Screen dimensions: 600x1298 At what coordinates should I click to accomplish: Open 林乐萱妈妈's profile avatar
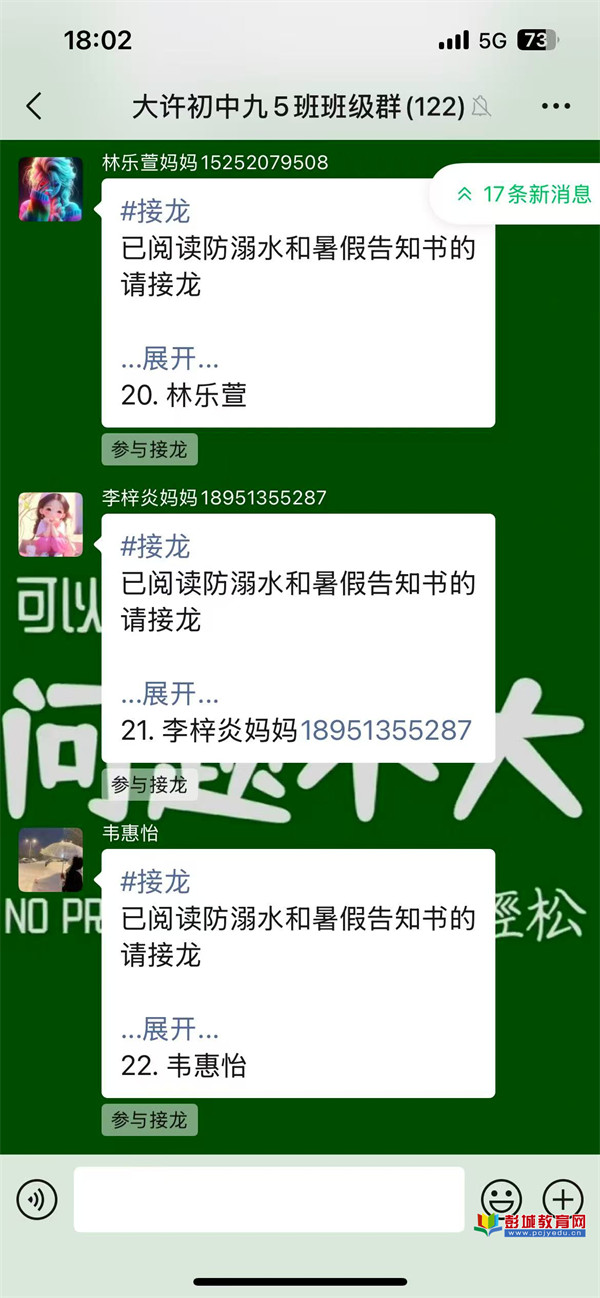pos(51,188)
